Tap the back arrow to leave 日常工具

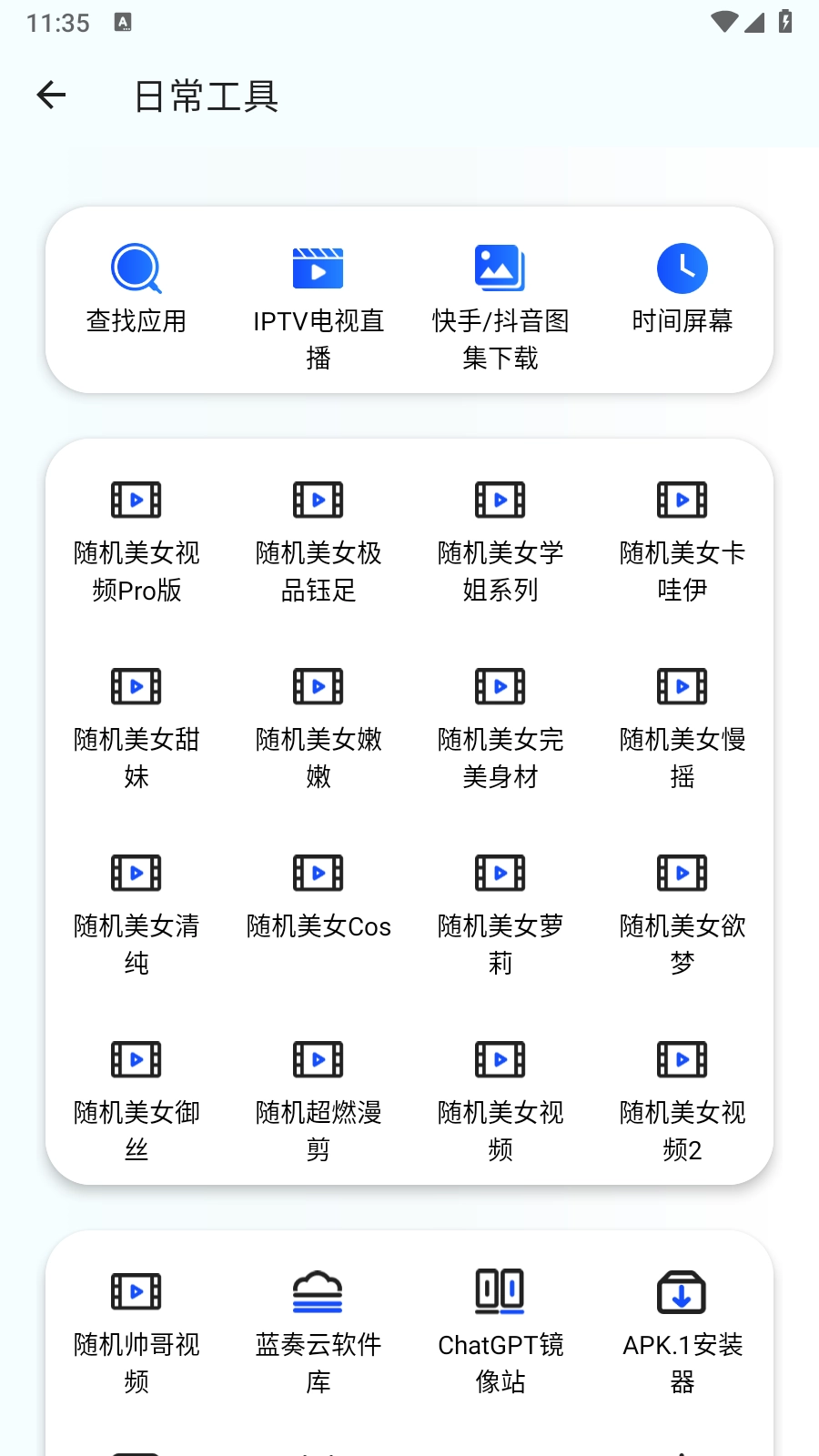pos(51,95)
